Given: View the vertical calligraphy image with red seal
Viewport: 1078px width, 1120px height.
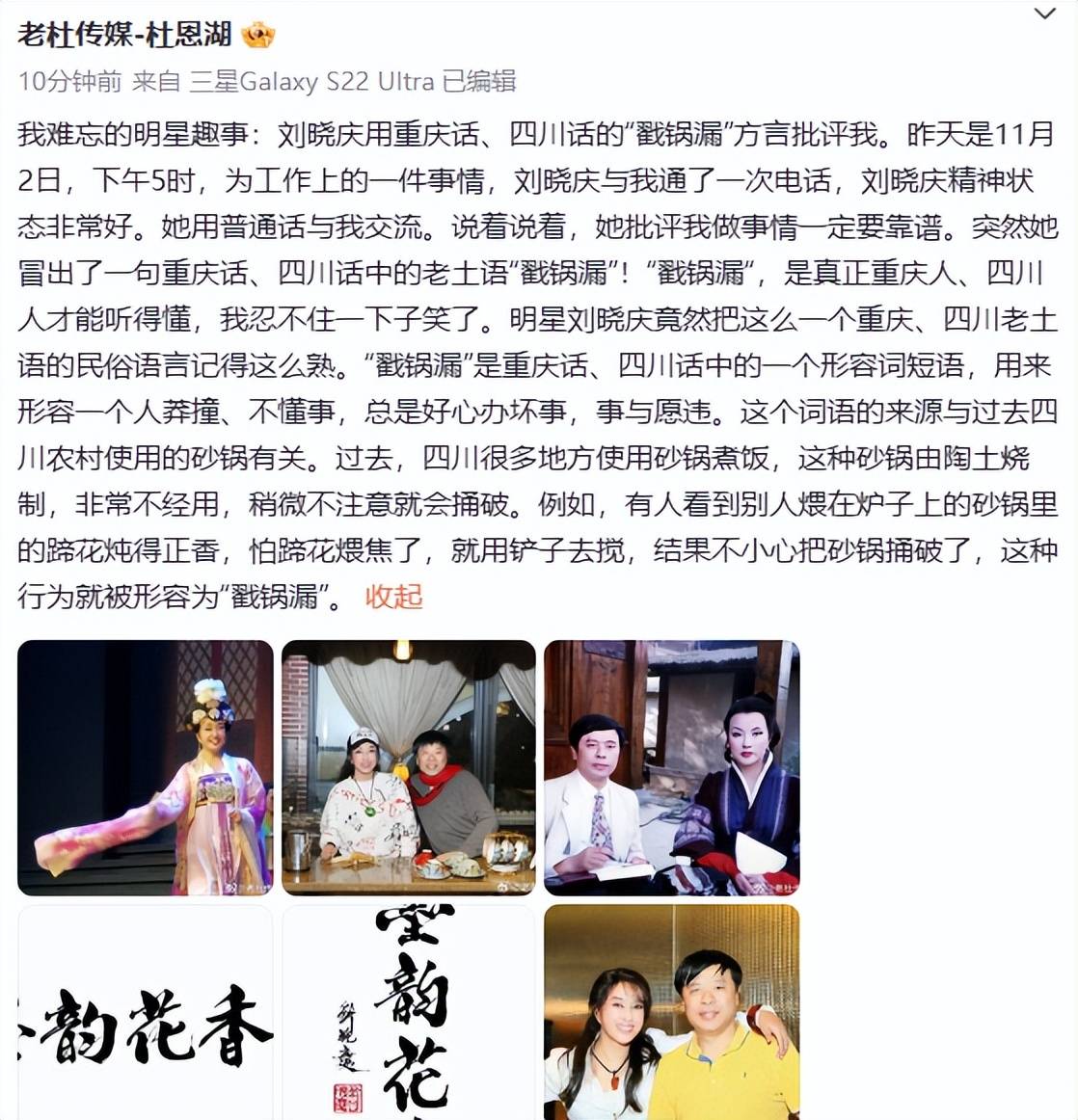Looking at the screenshot, I should click(x=408, y=1012).
